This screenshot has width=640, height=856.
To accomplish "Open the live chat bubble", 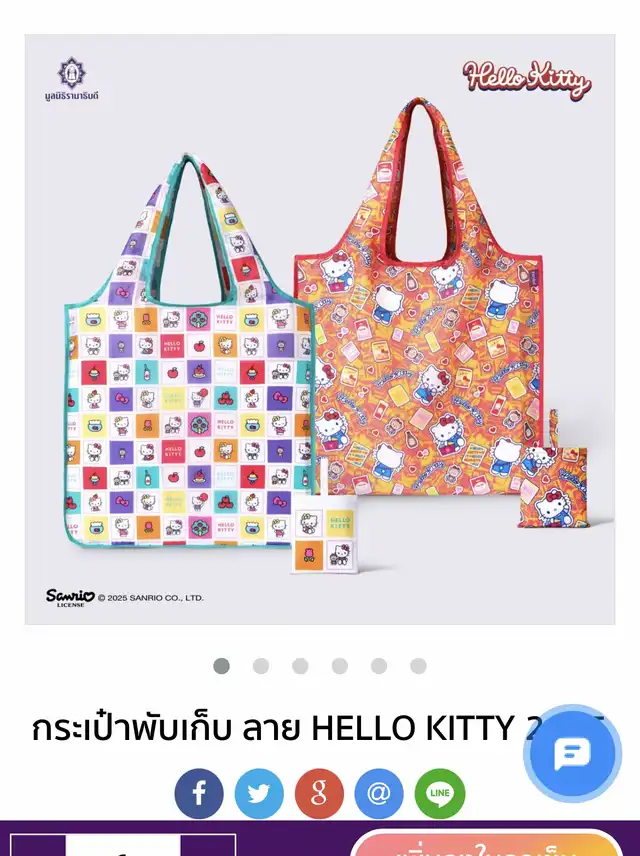I will pos(572,753).
